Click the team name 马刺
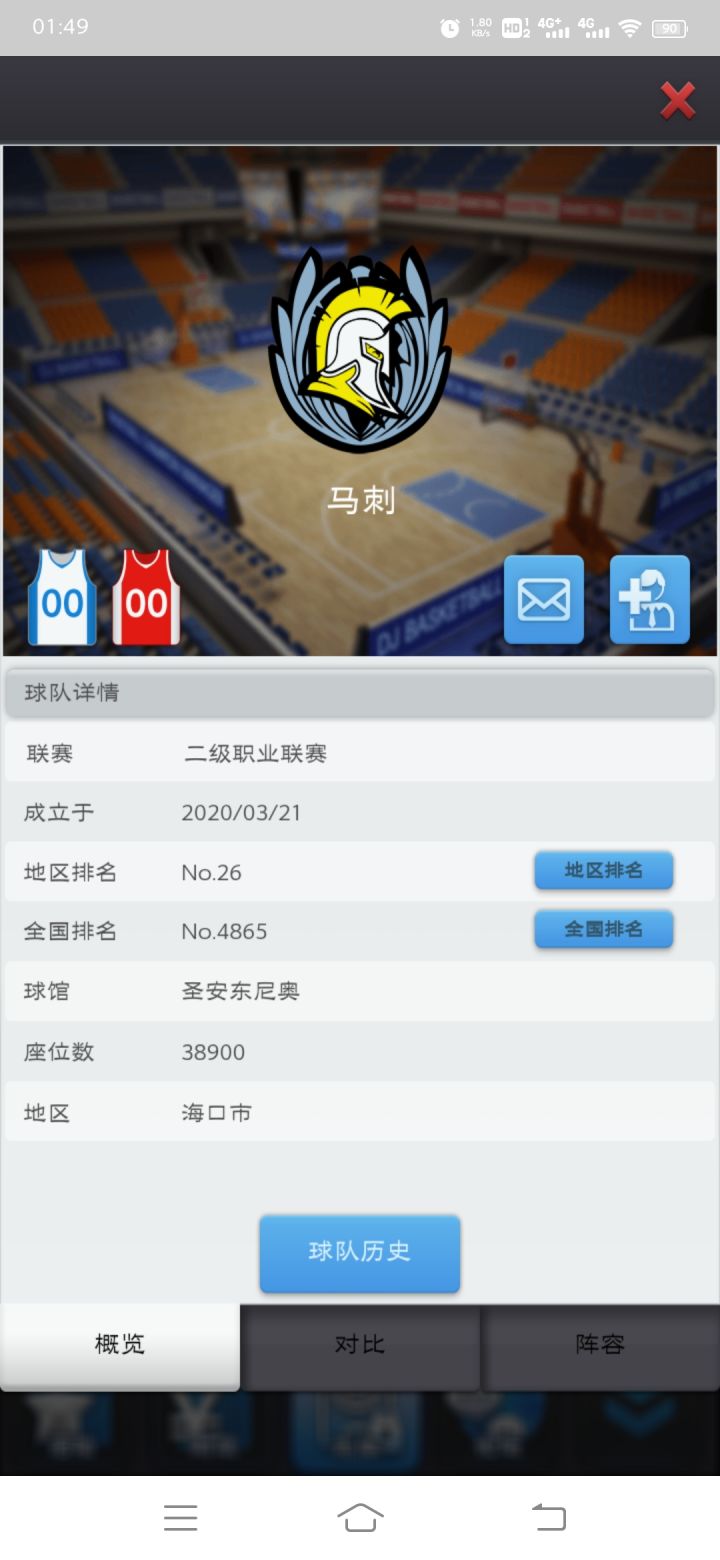The height and width of the screenshot is (1560, 720). [x=360, y=498]
